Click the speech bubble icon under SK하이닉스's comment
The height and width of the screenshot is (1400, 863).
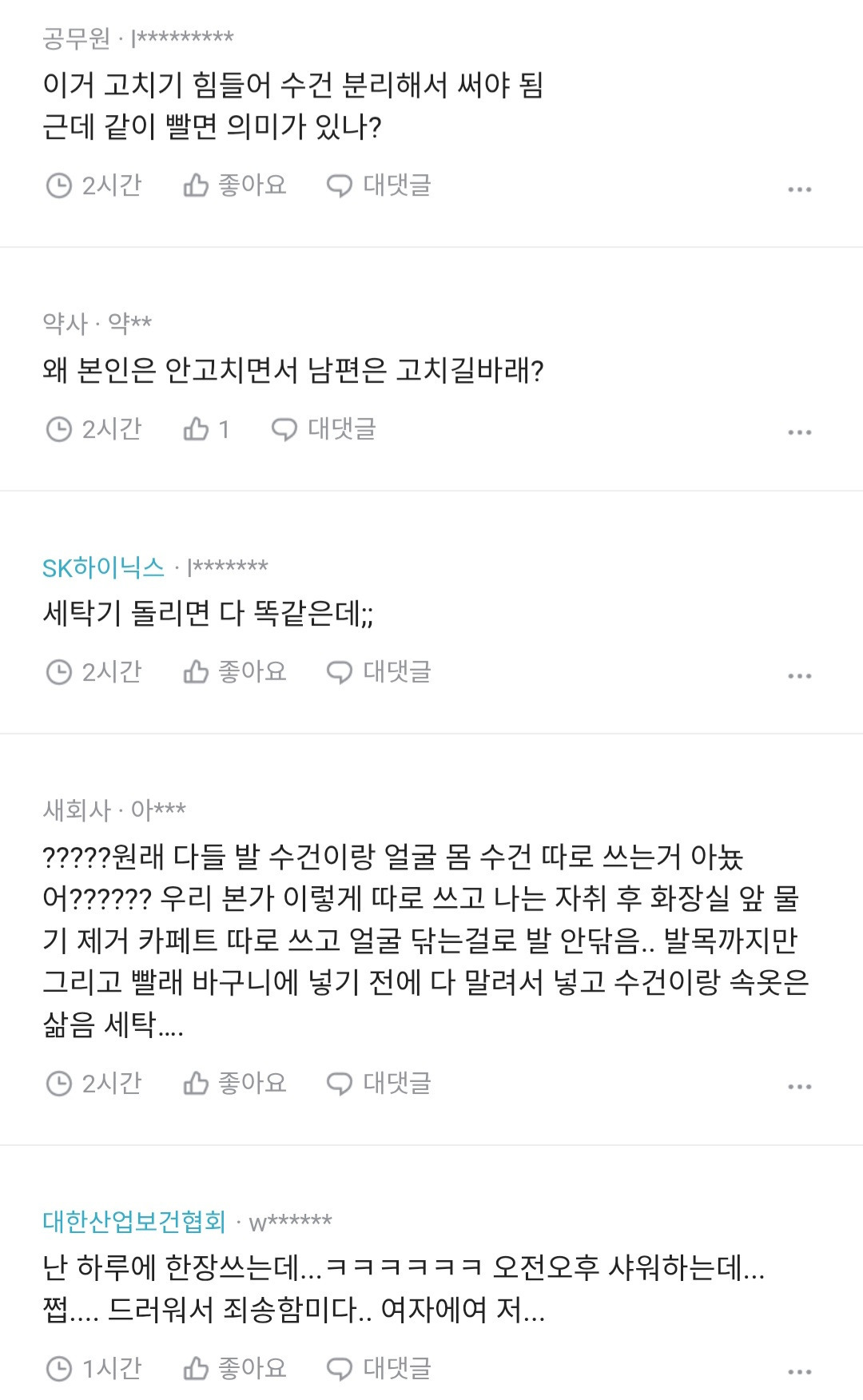click(x=339, y=673)
